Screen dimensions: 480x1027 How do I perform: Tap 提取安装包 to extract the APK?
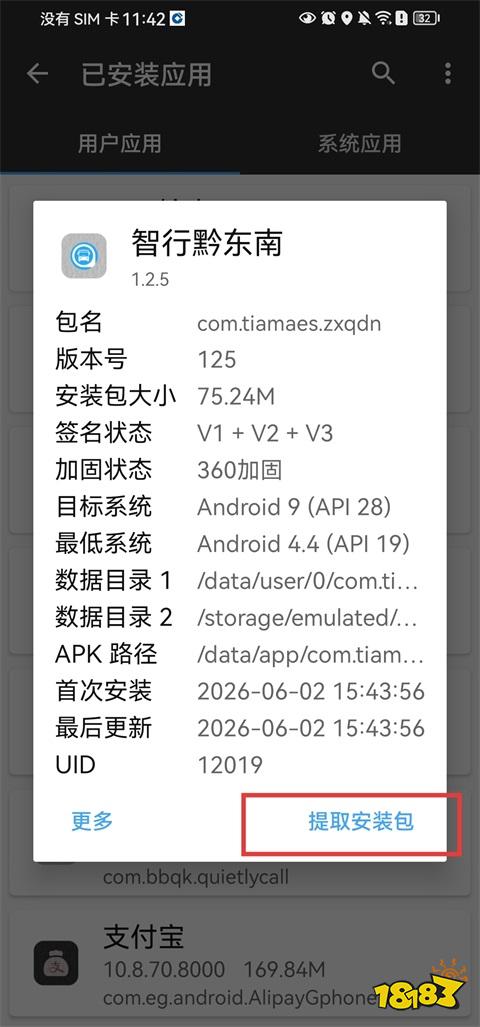pos(361,821)
